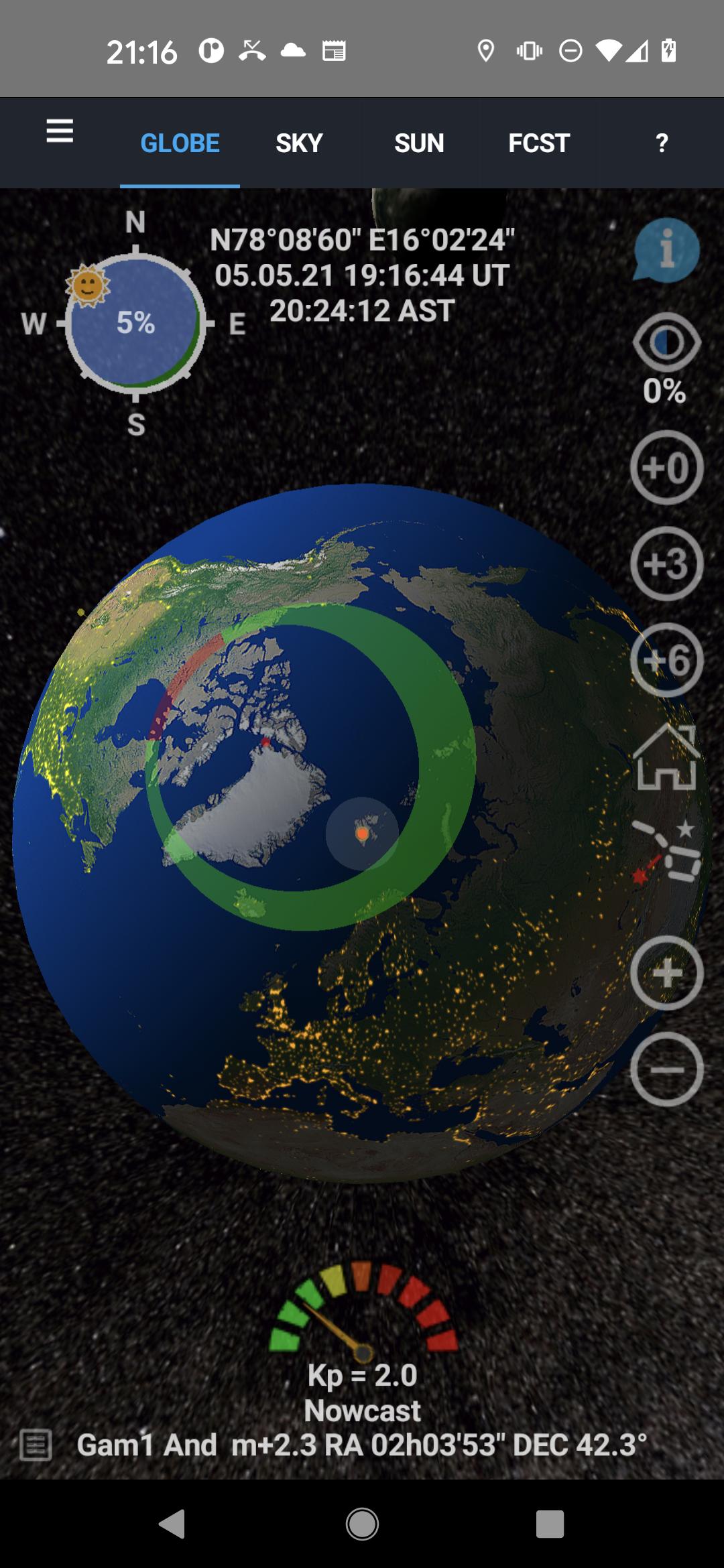The width and height of the screenshot is (724, 1568).
Task: Select the +6 hours forecast offset
Action: click(x=666, y=660)
